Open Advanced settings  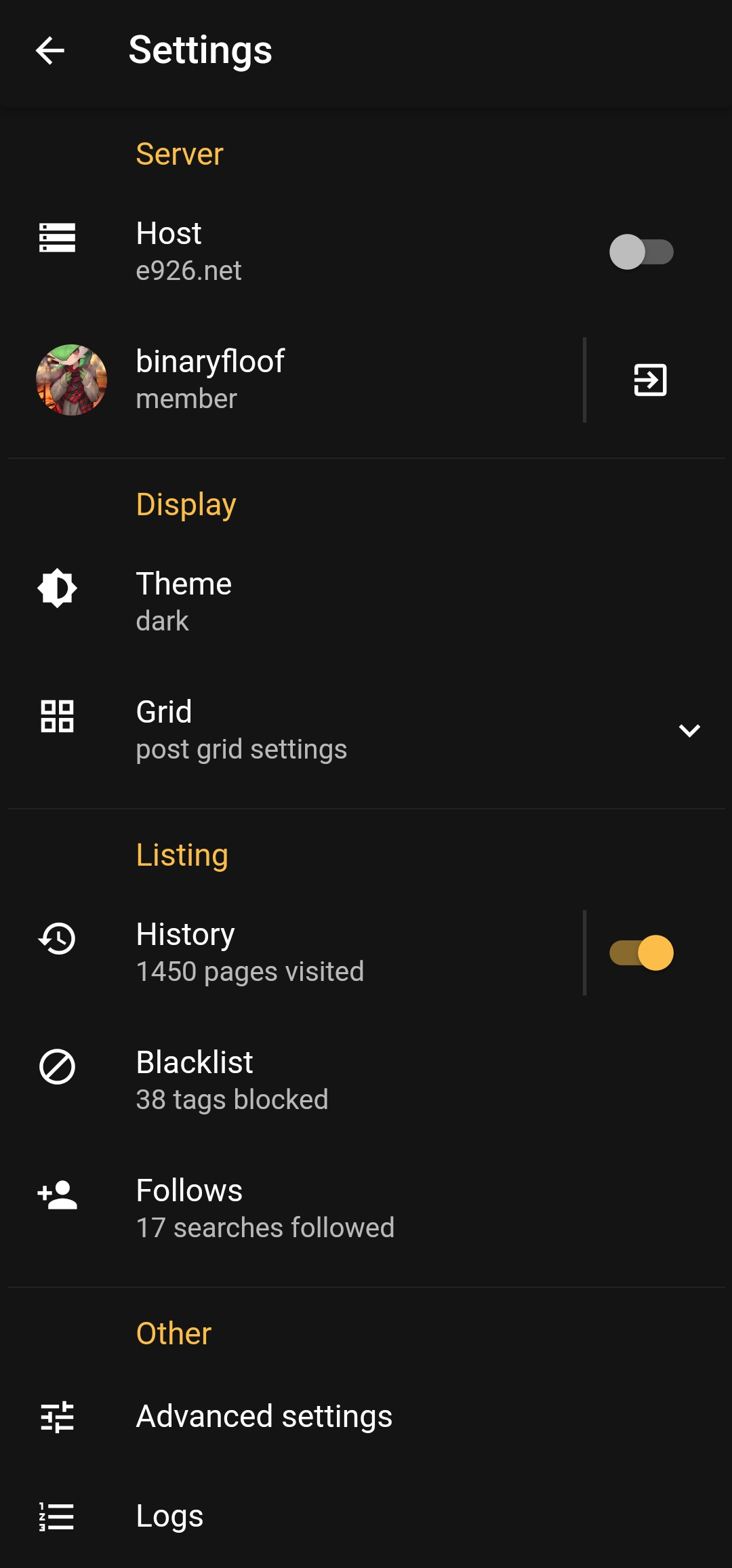(x=264, y=1416)
